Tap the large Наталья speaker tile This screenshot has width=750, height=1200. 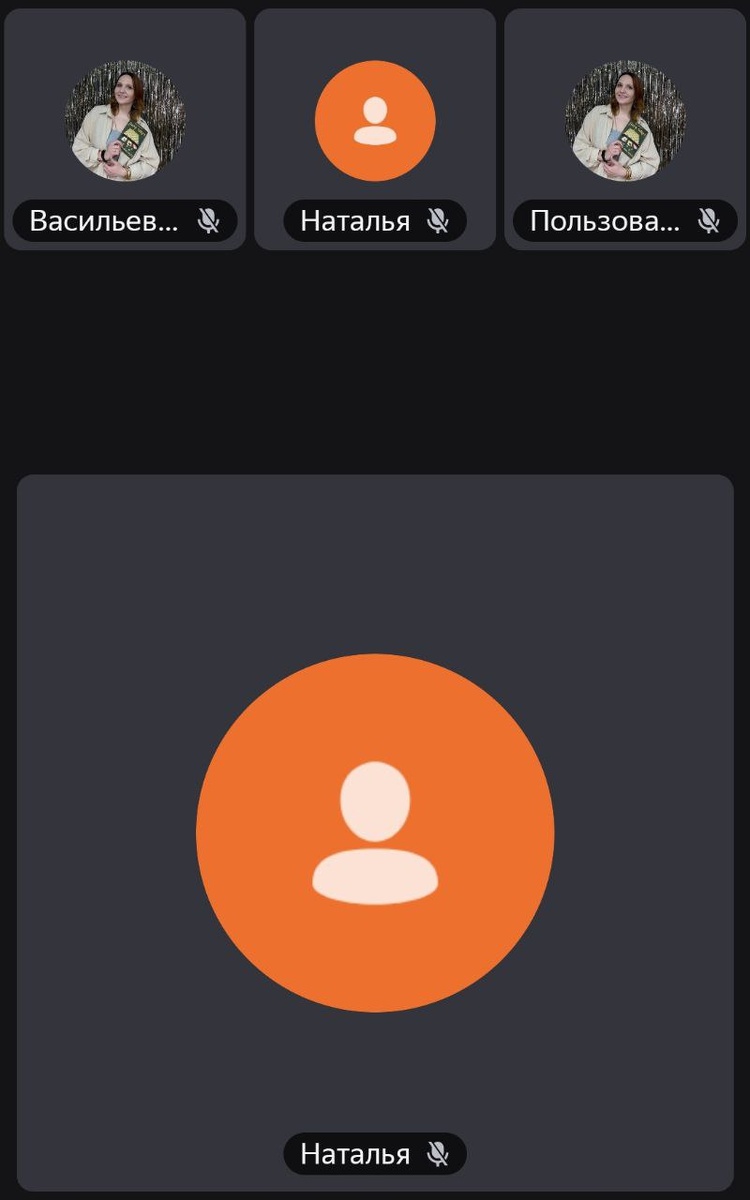coord(375,832)
